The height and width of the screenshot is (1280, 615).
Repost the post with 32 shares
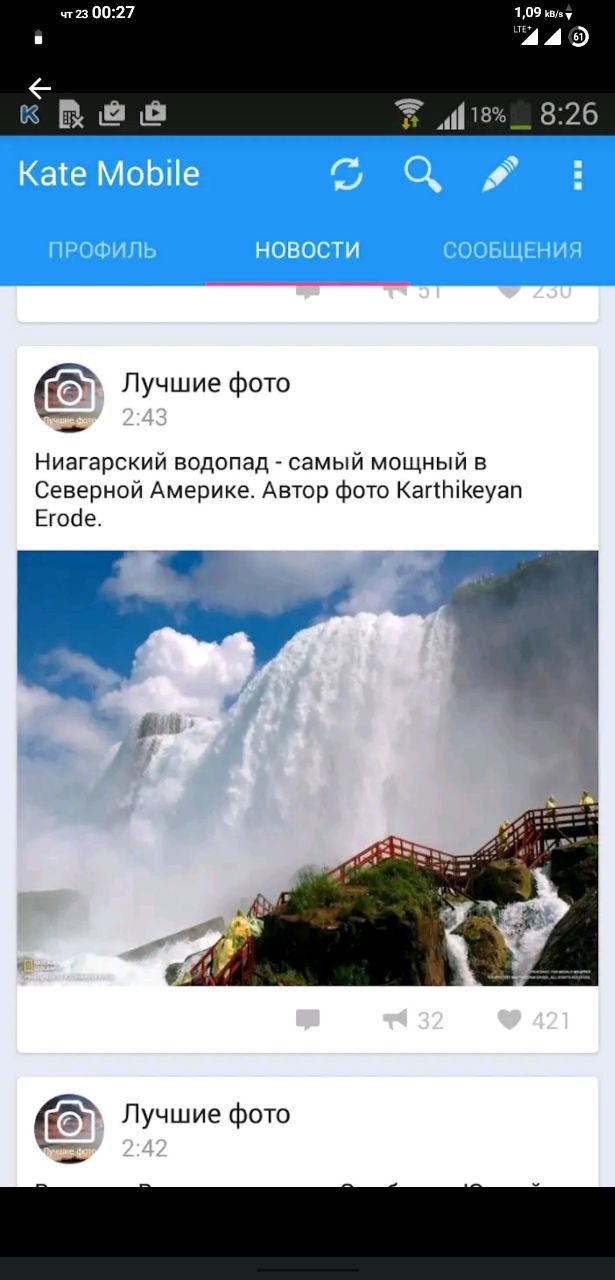413,1020
